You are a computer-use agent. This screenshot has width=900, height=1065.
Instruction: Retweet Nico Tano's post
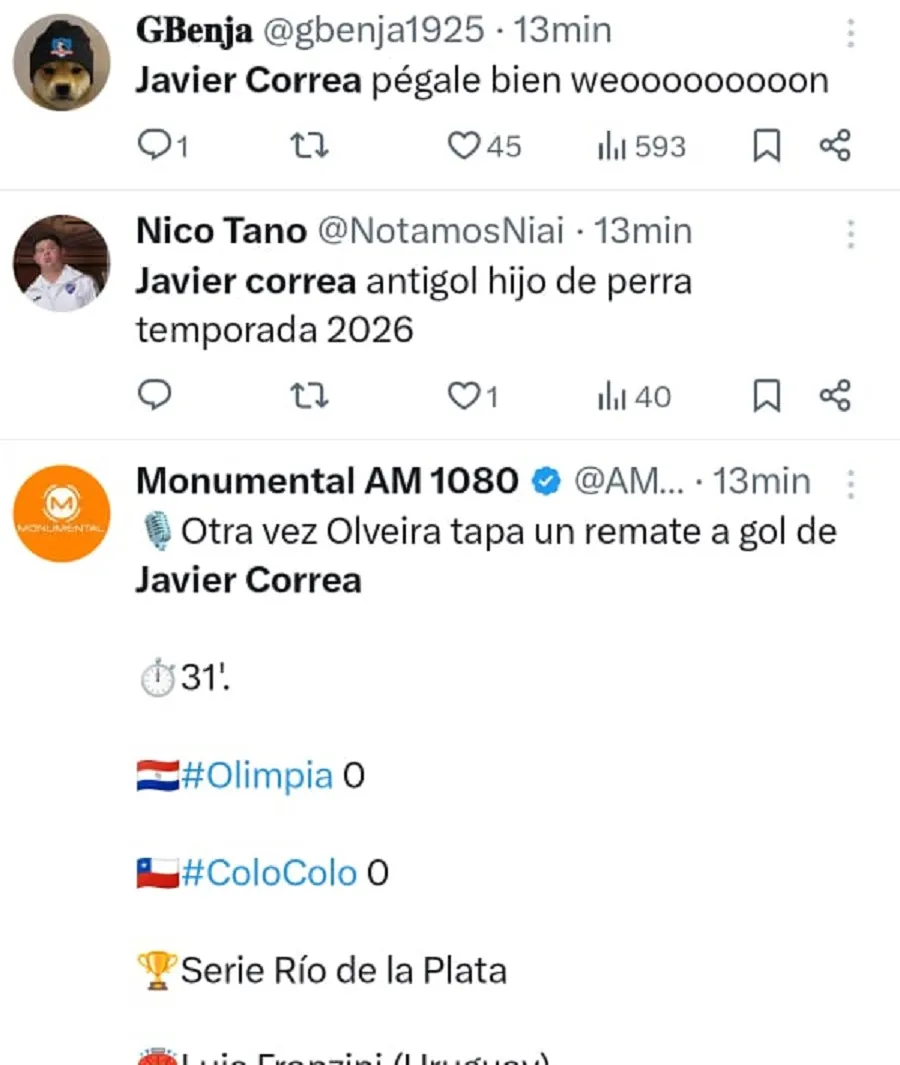click(309, 397)
